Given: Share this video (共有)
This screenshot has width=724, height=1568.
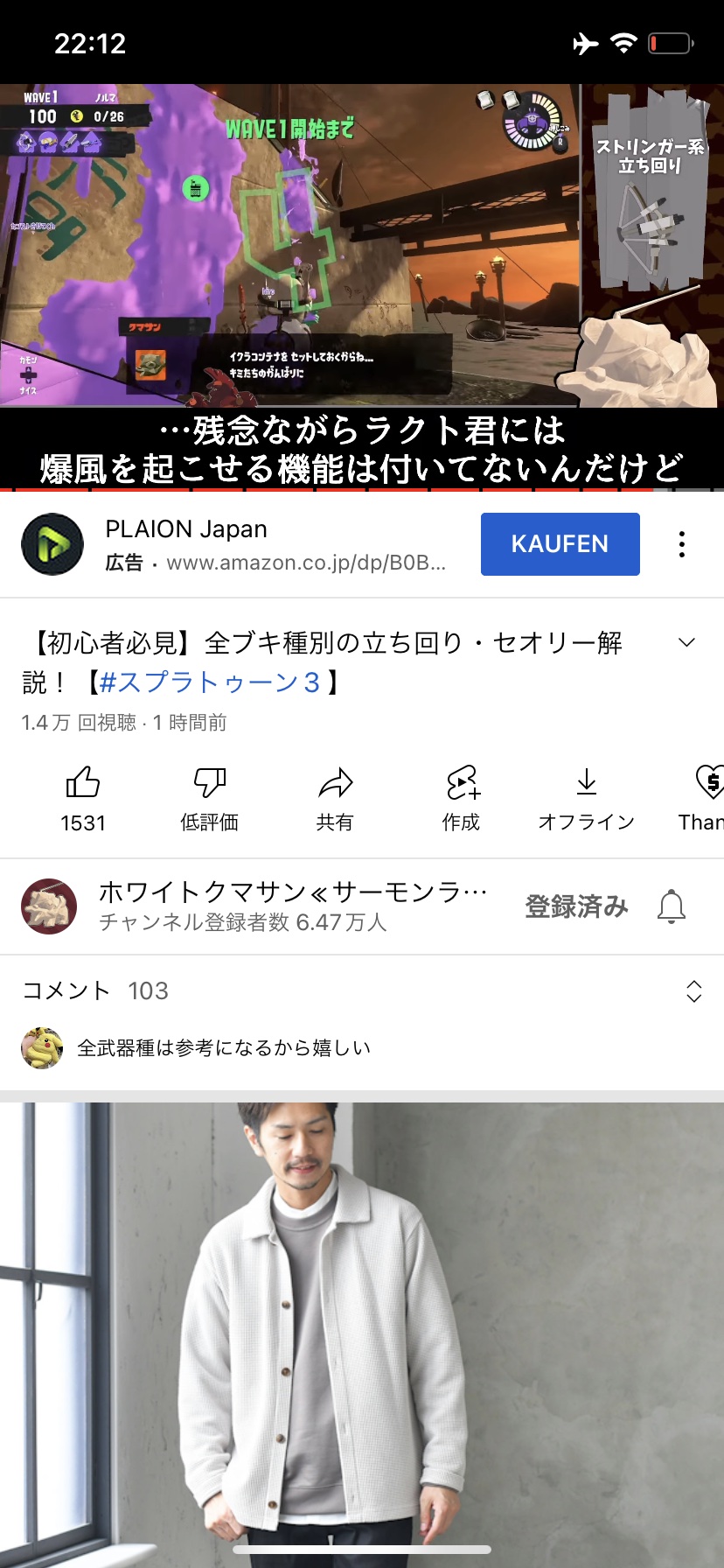Looking at the screenshot, I should 335,796.
